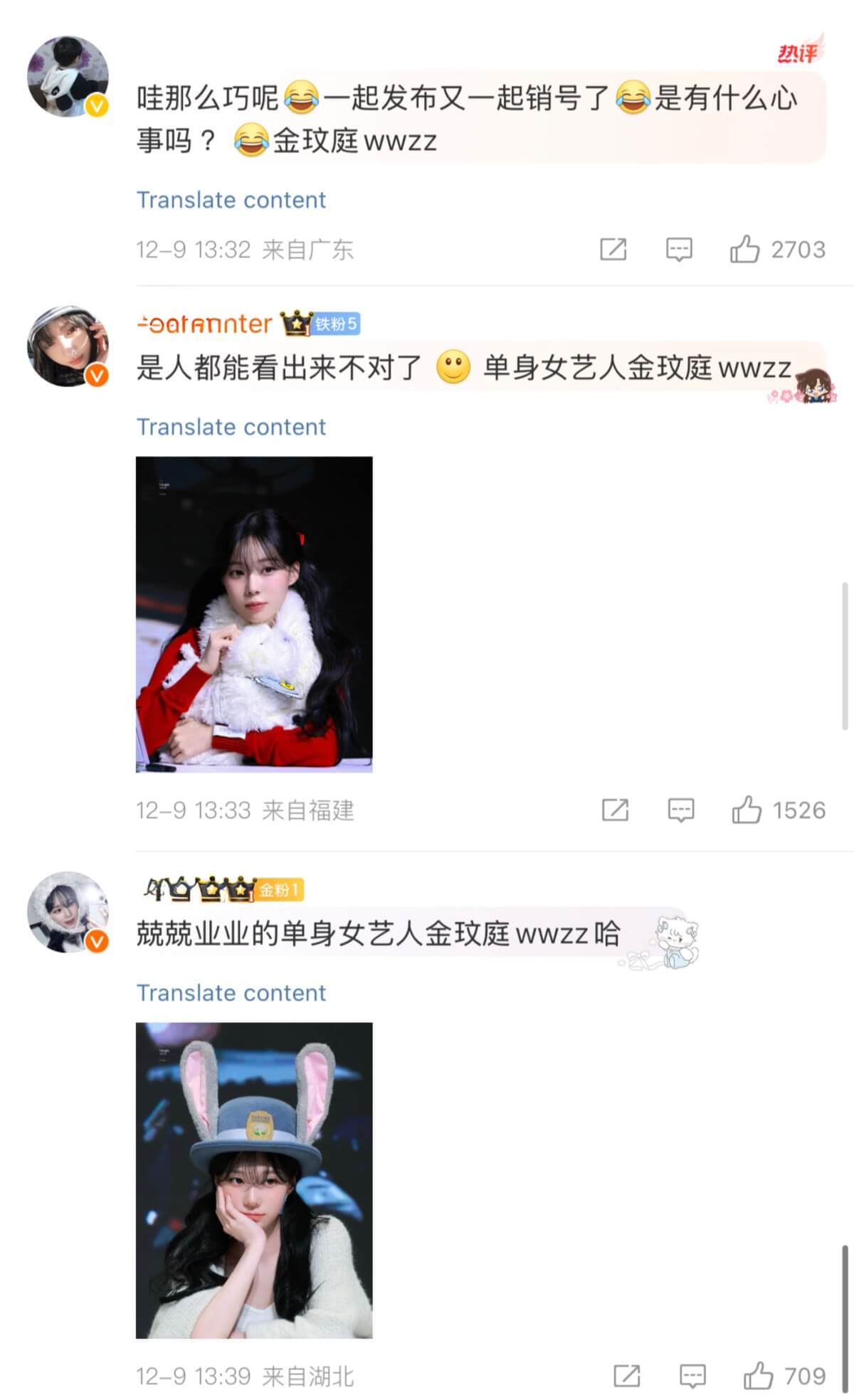This screenshot has height=1400, width=854.
Task: Share the comment posted at 13:33
Action: point(615,810)
